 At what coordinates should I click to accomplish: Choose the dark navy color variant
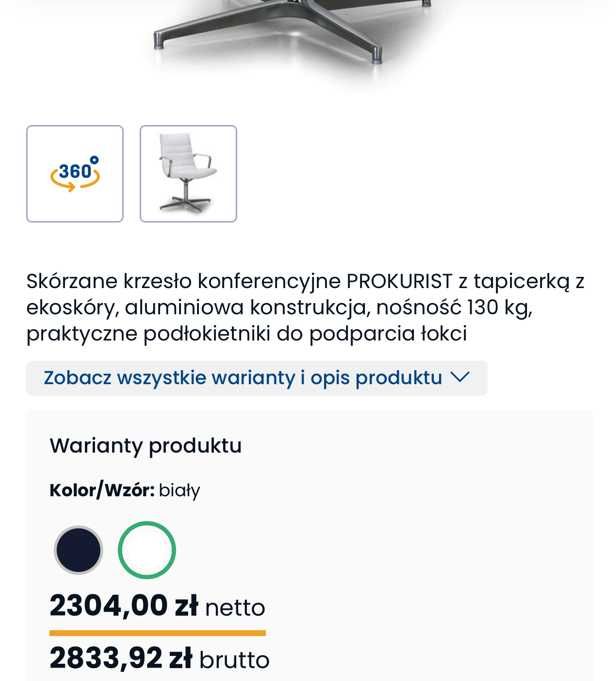[78, 550]
